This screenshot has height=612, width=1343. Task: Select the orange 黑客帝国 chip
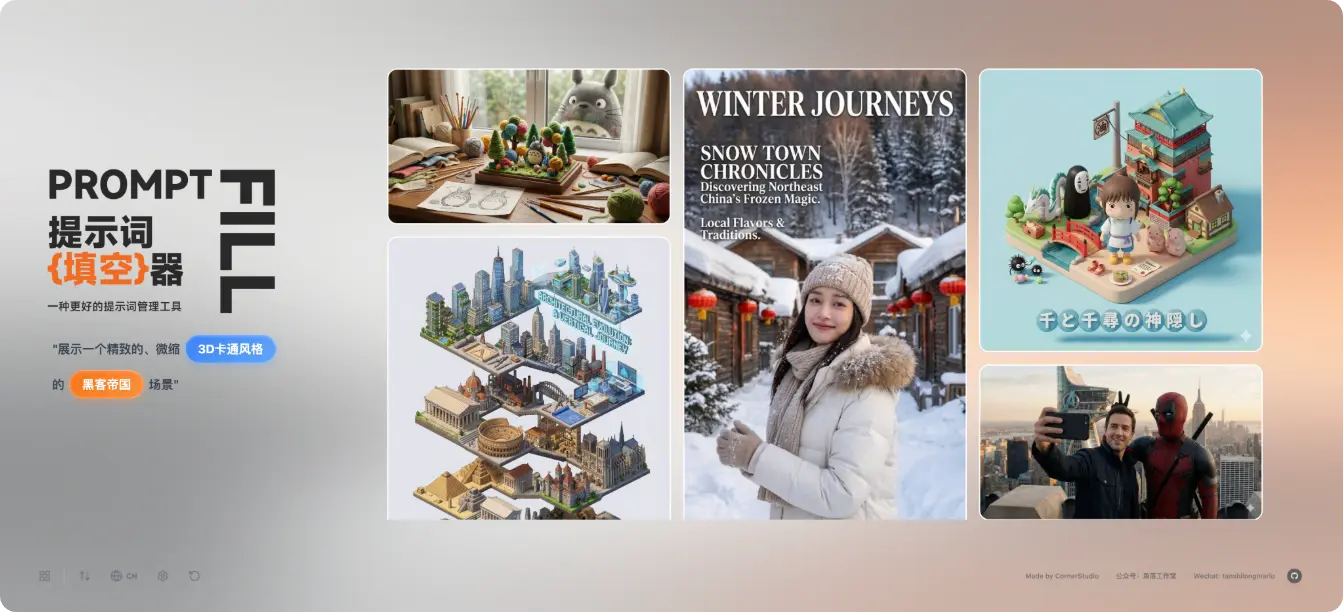click(x=107, y=384)
